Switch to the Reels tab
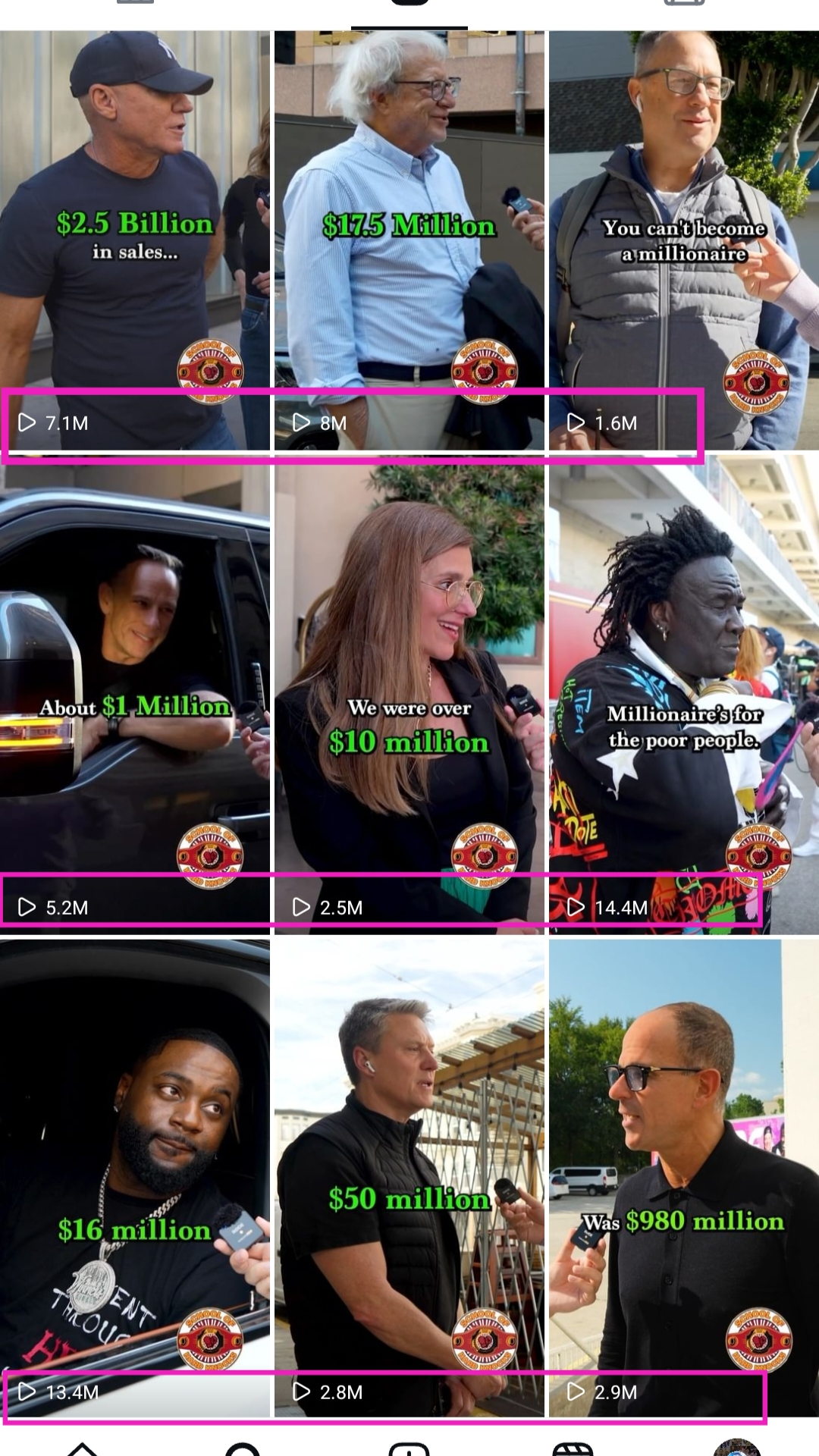Viewport: 819px width, 1456px height. pyautogui.click(x=573, y=1448)
